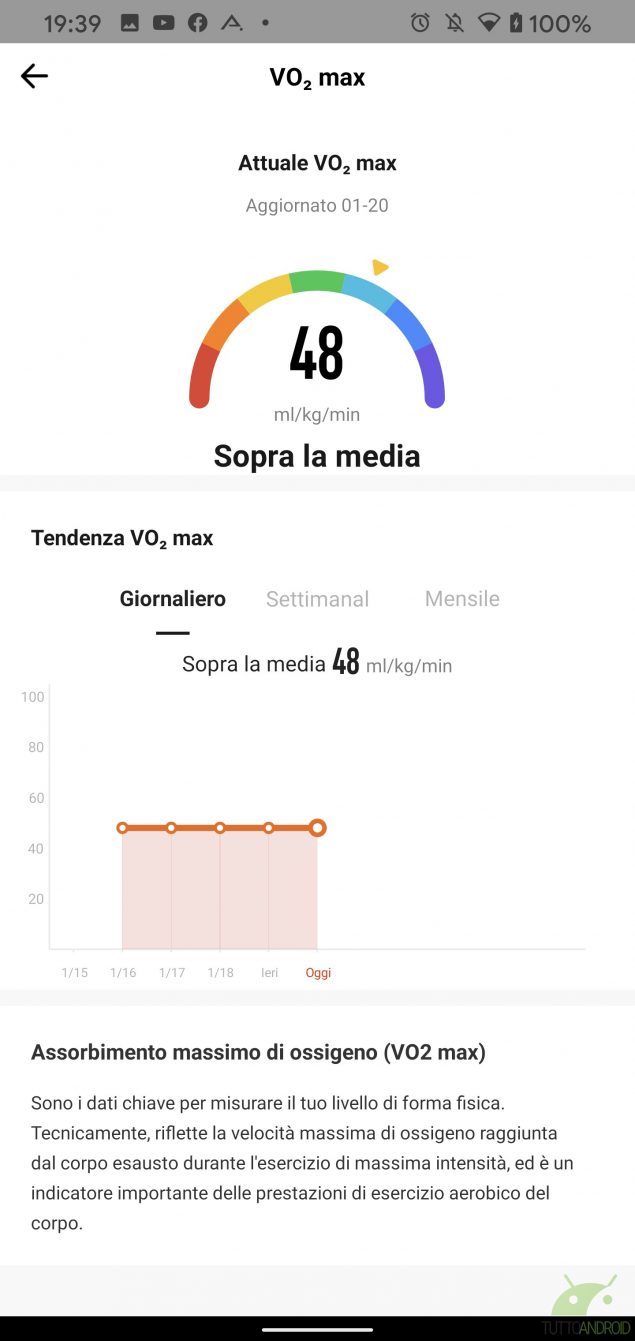Select the Ieri data point on chart
Screen dimensions: 635x1341
(268, 828)
